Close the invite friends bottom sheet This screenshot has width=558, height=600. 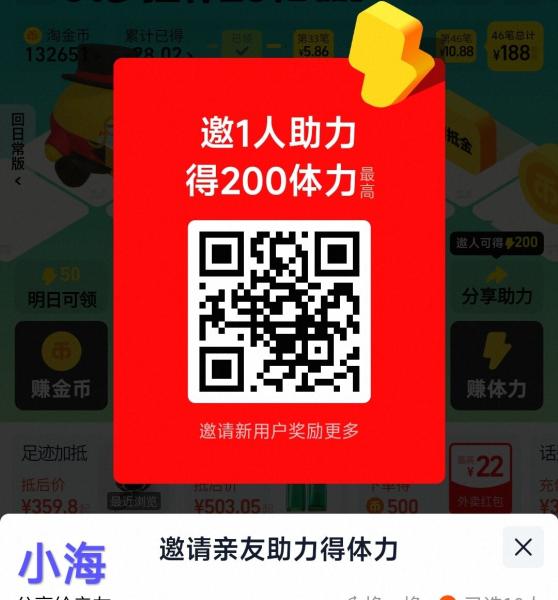click(523, 547)
